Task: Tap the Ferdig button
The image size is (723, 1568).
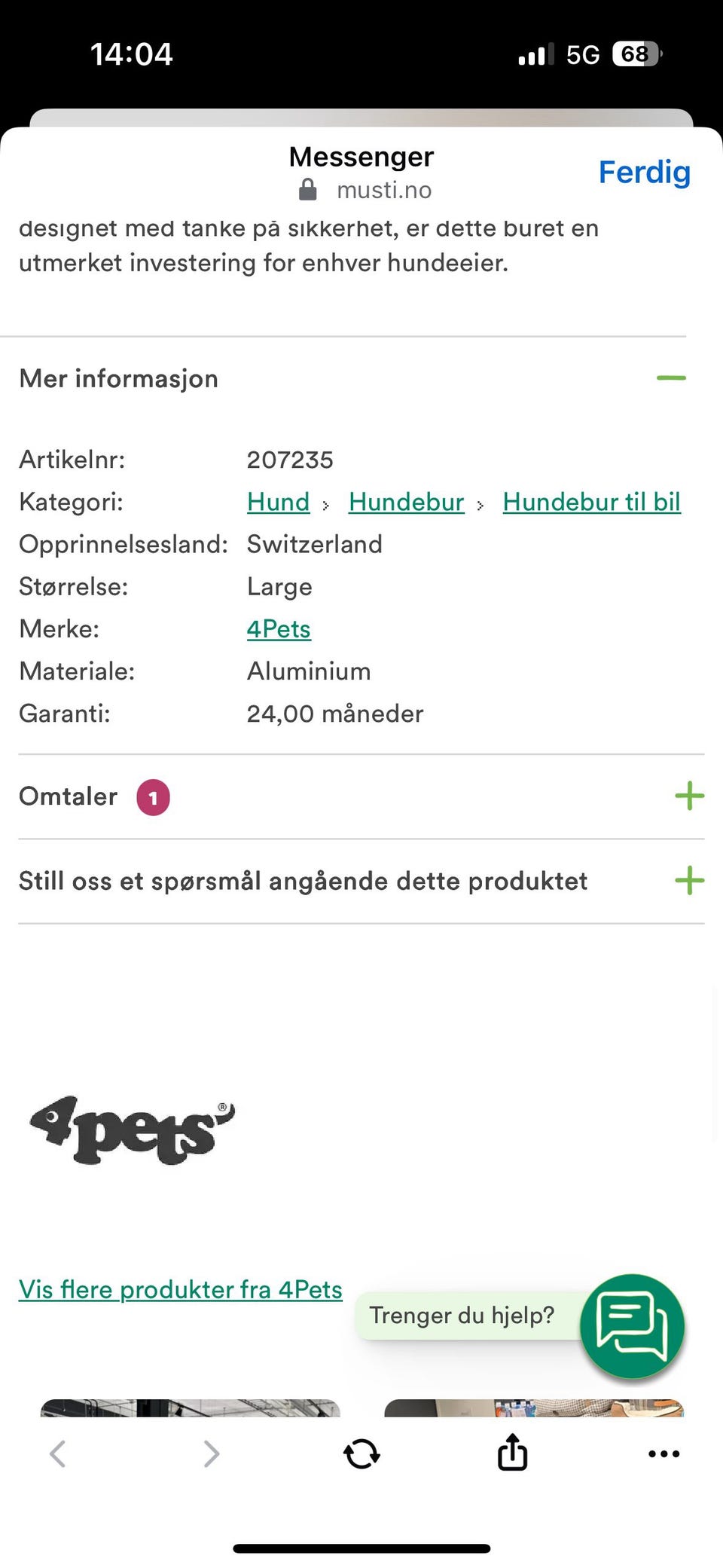Action: (x=645, y=172)
